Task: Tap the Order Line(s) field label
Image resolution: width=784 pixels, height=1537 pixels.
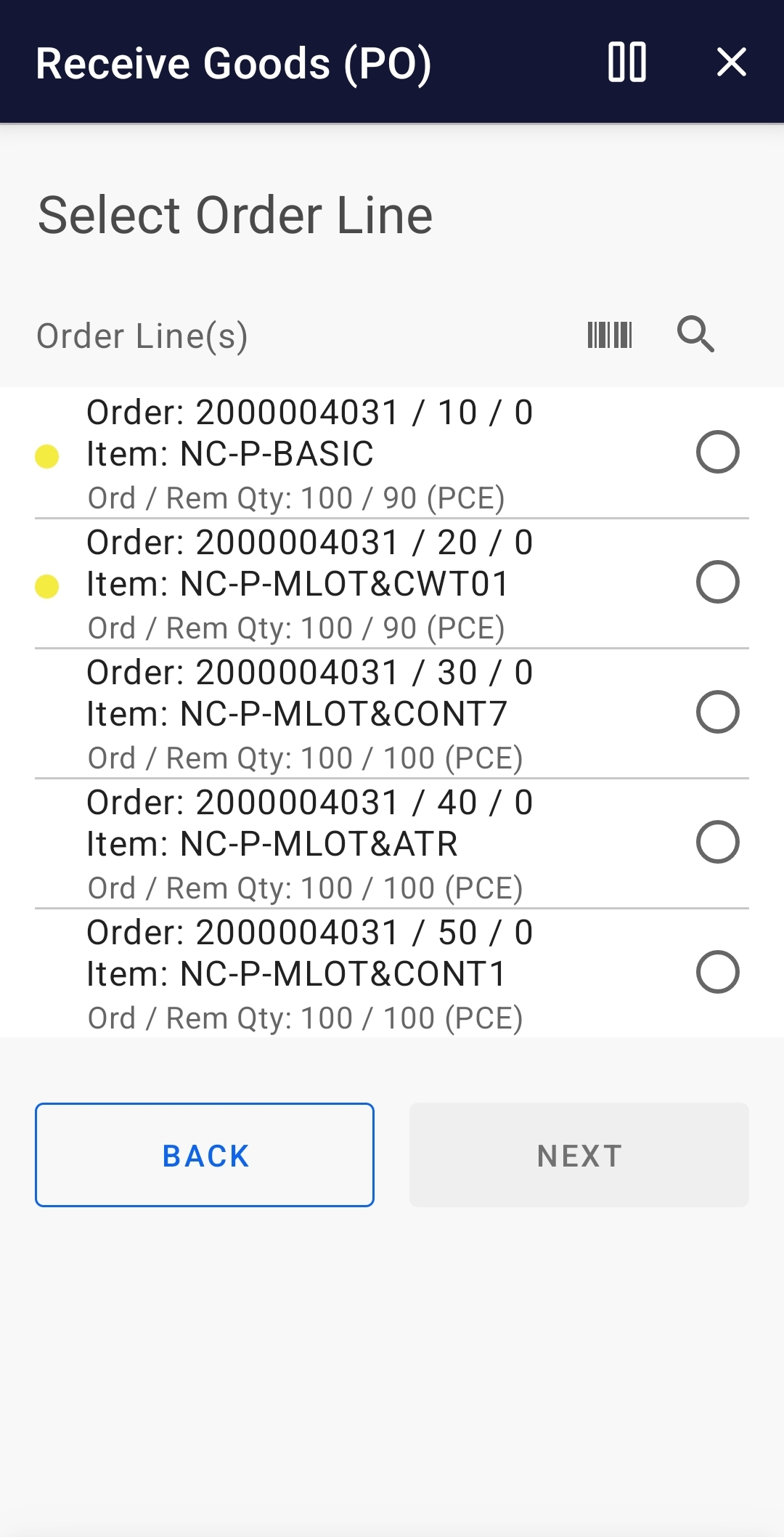Action: (142, 335)
